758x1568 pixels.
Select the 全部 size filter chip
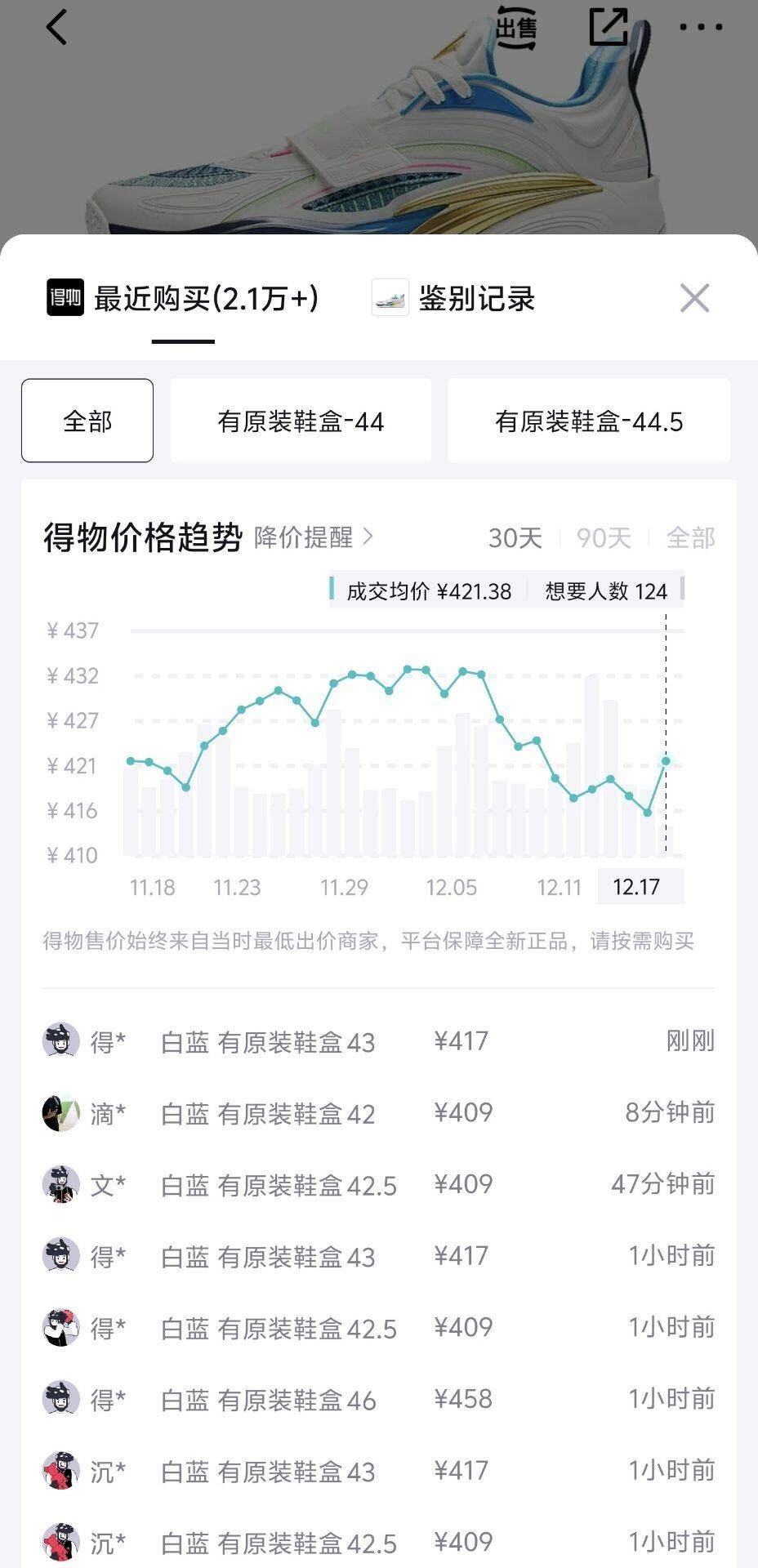pos(87,421)
